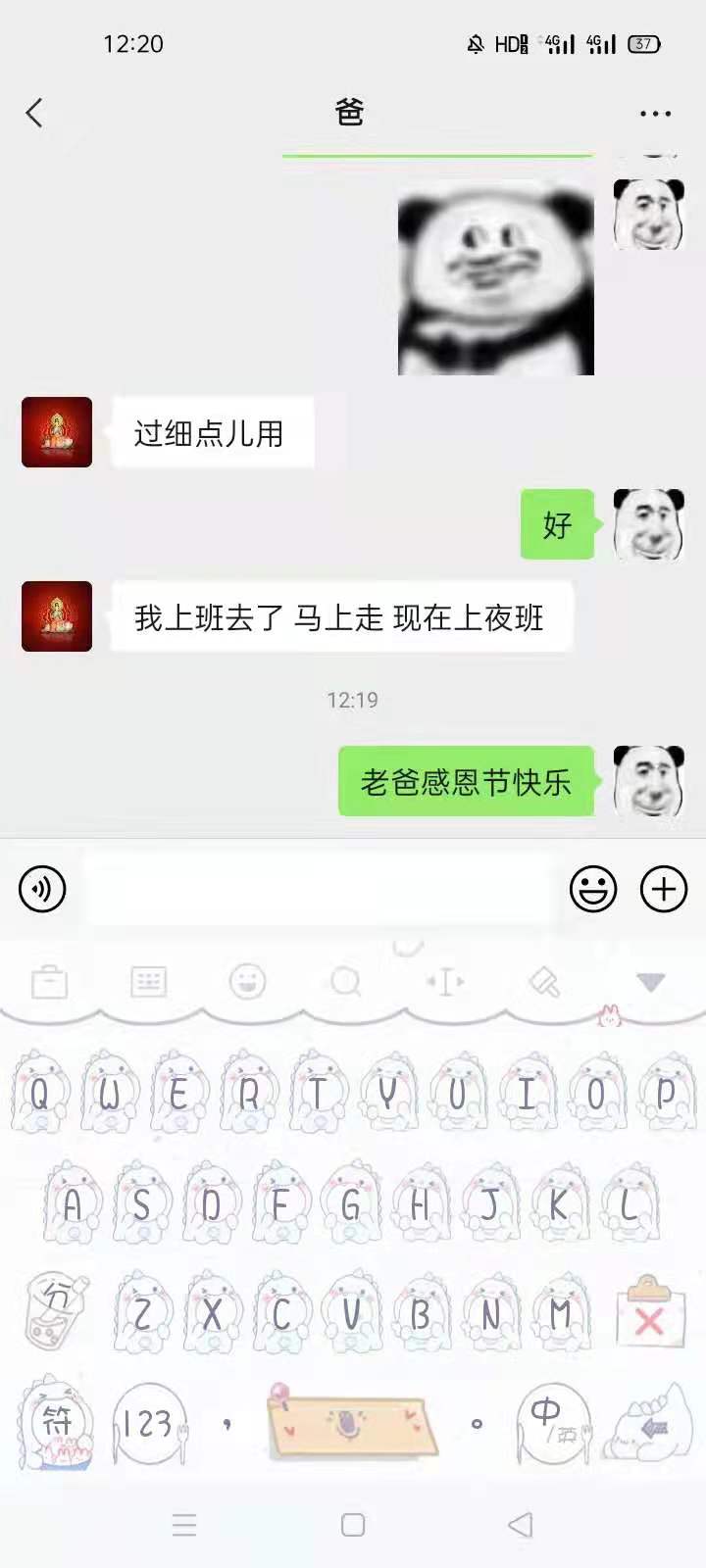
Task: Collapse the keyboard with the down arrow
Action: [x=651, y=981]
